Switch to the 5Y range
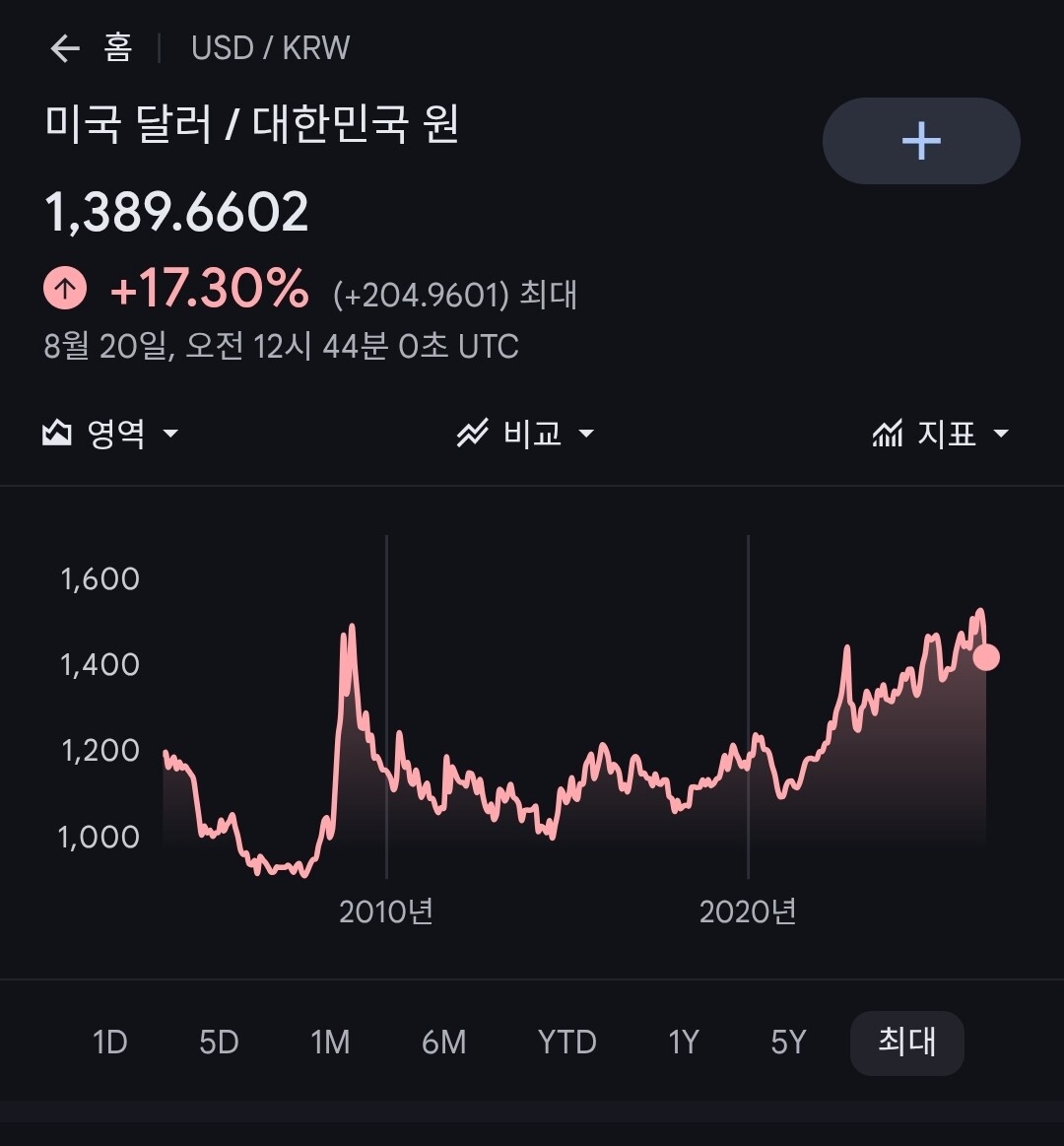The width and height of the screenshot is (1064, 1146). [x=788, y=1043]
